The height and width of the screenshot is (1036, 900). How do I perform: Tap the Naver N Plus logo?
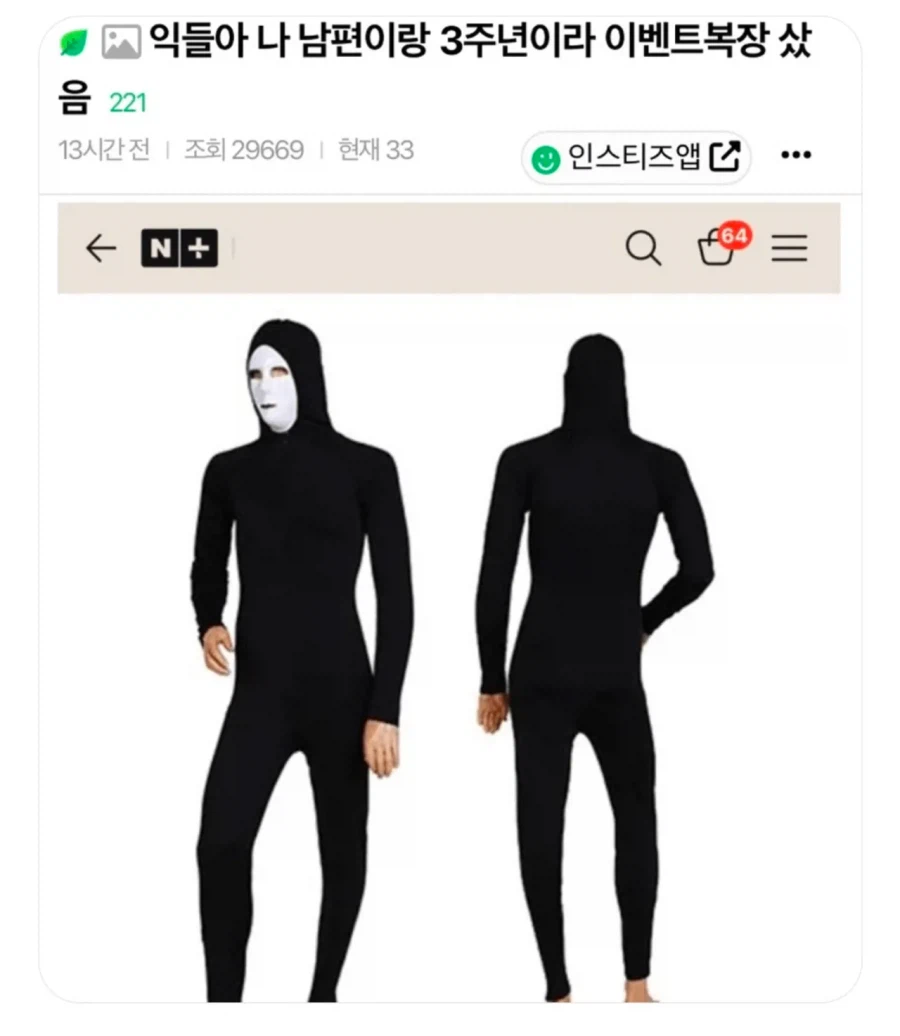180,249
